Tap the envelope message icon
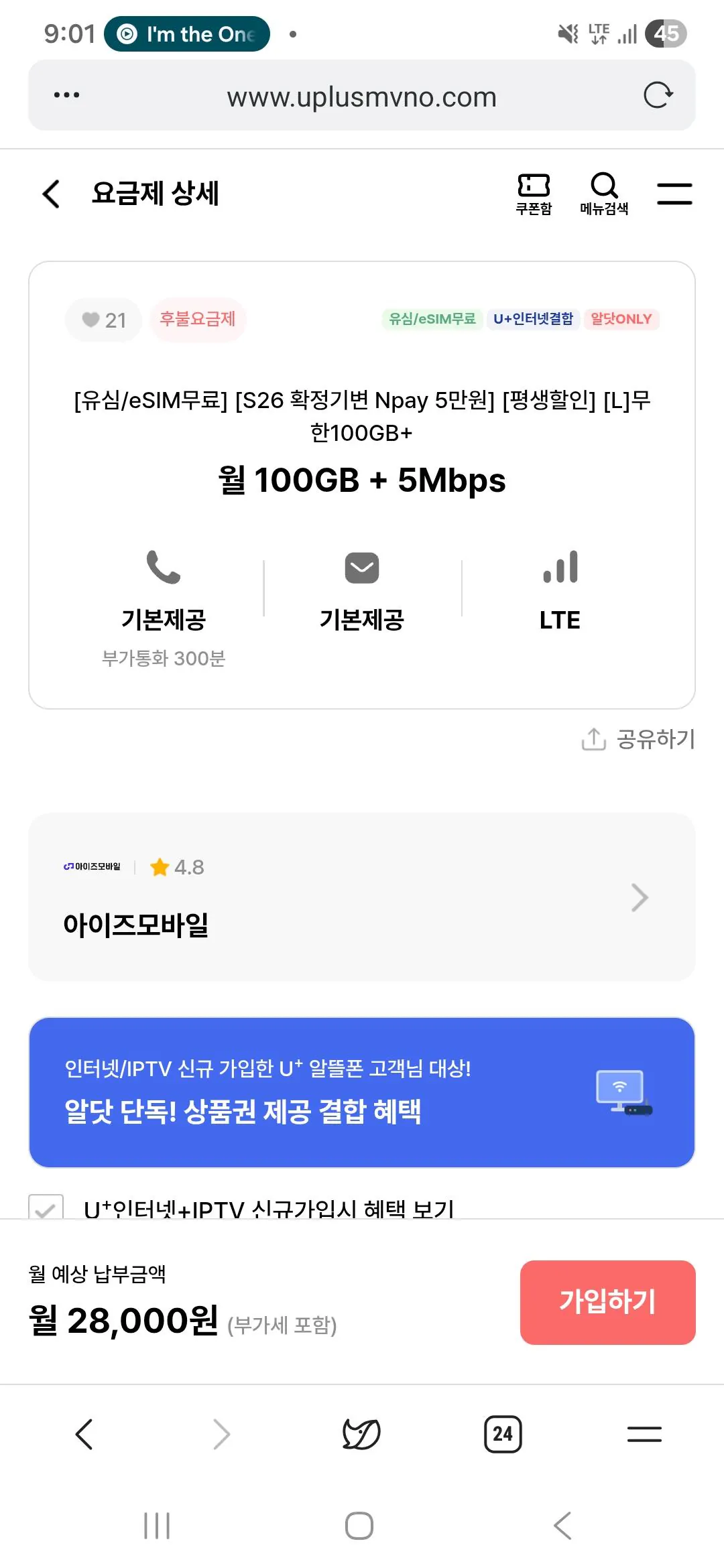The image size is (724, 1568). click(x=361, y=568)
